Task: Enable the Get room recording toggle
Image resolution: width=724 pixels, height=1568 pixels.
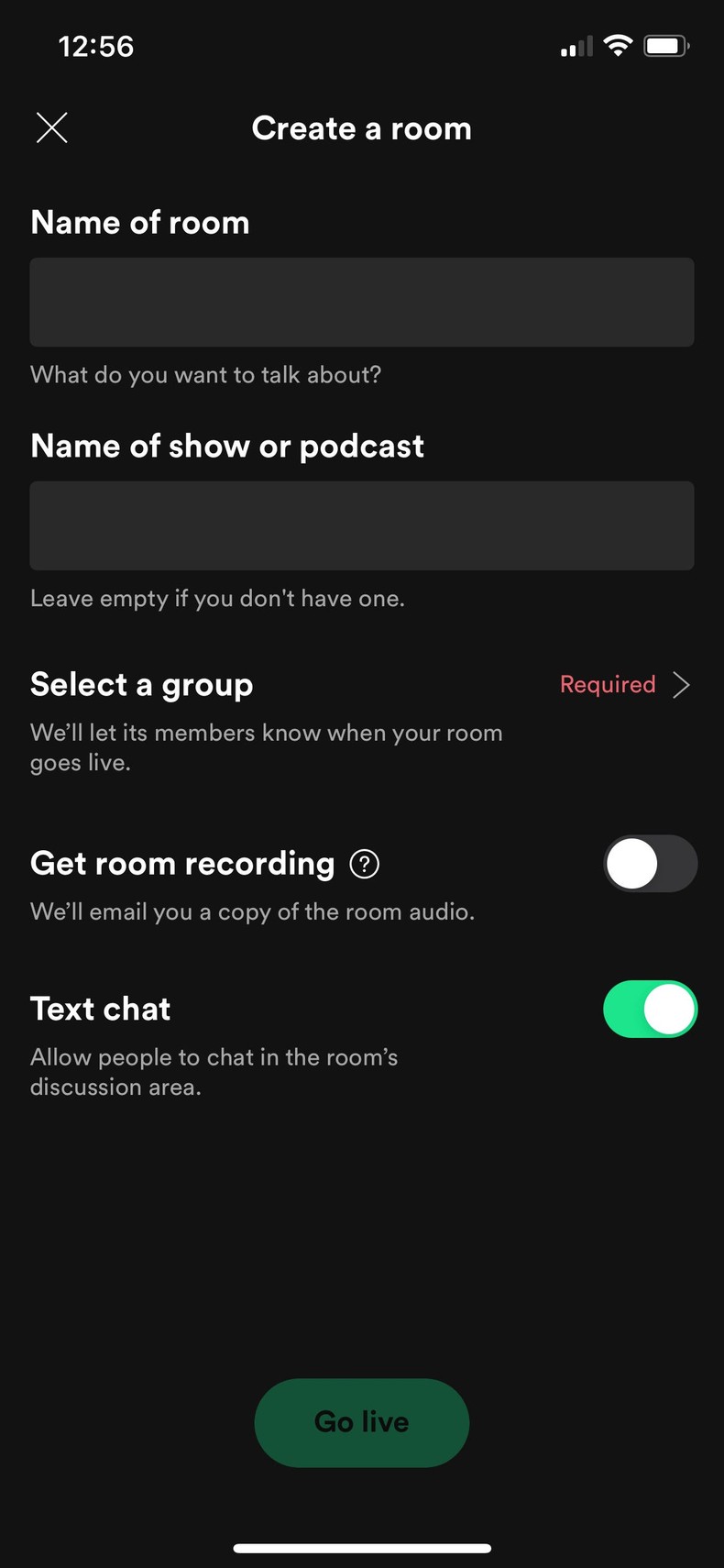Action: 650,863
